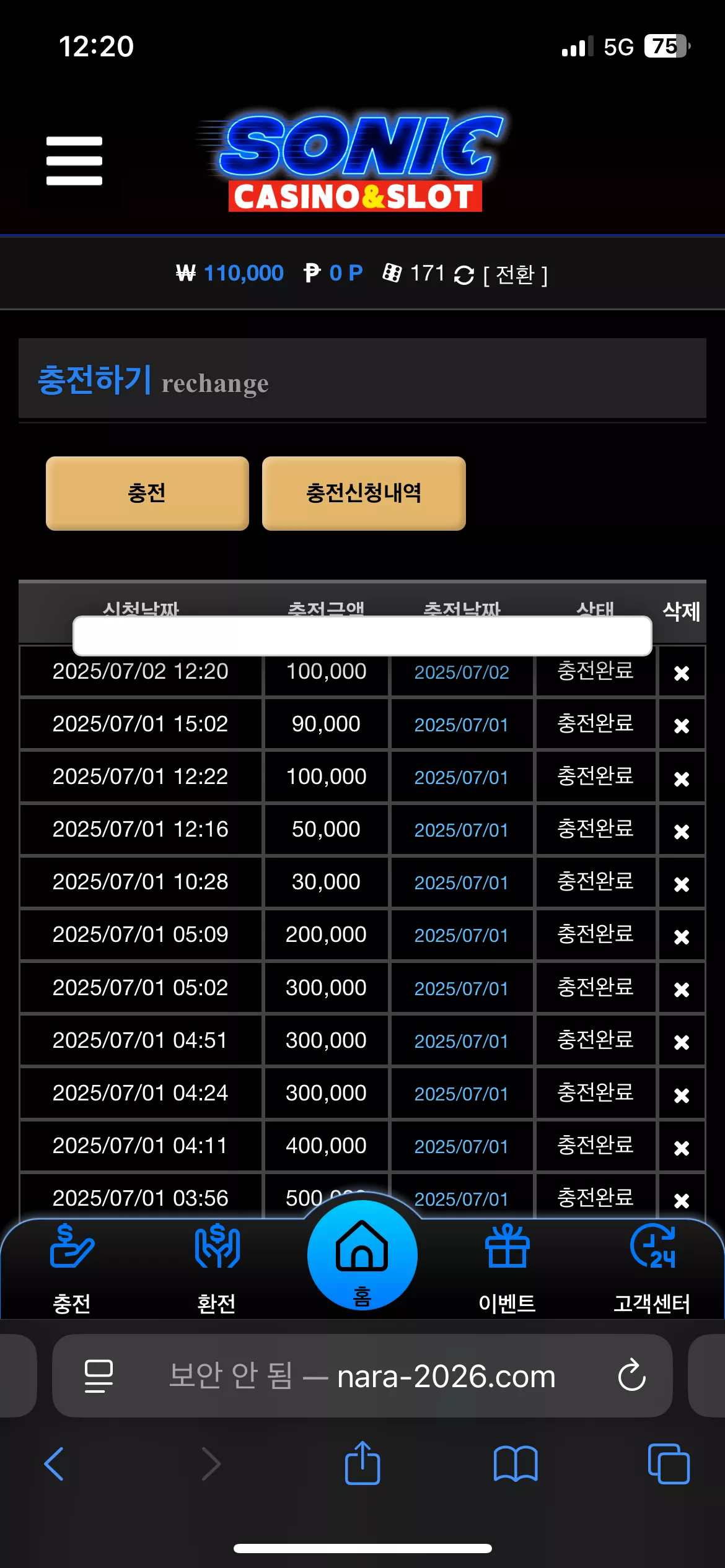Viewport: 725px width, 1568px height.
Task: Open the Safari tabs overview
Action: 669,1464
